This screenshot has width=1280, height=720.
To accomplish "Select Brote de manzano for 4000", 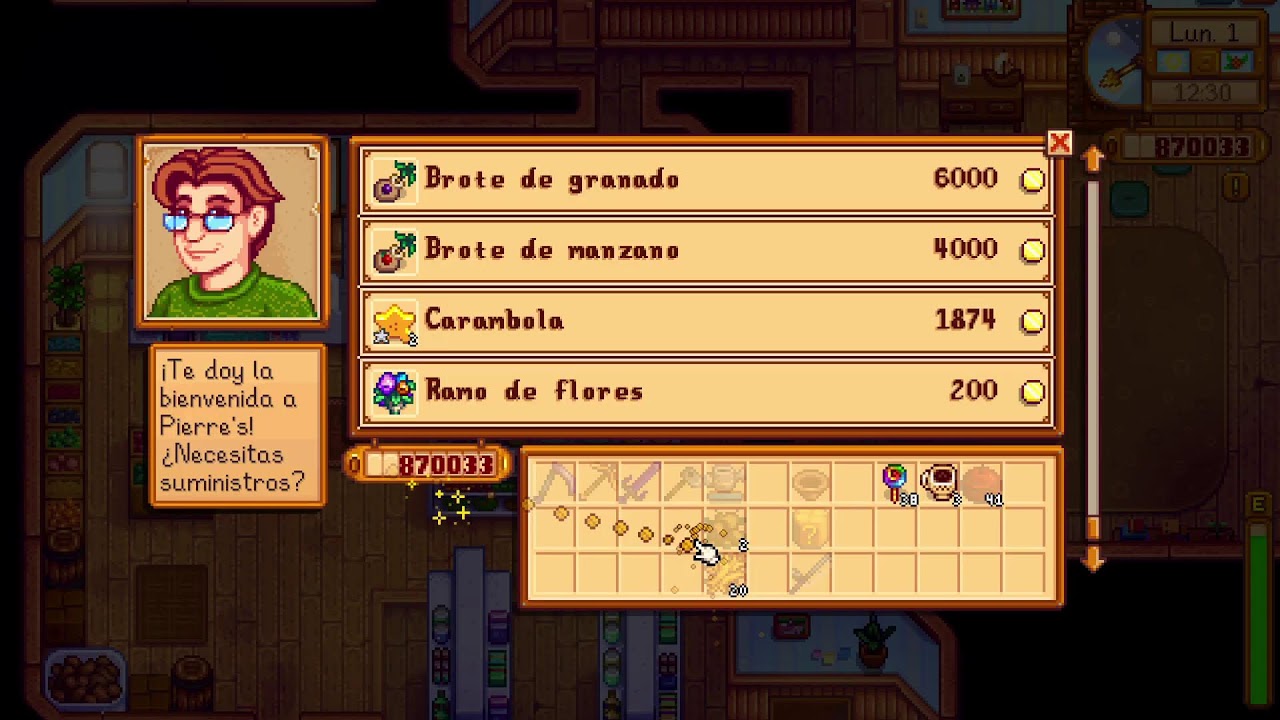I will (x=705, y=250).
